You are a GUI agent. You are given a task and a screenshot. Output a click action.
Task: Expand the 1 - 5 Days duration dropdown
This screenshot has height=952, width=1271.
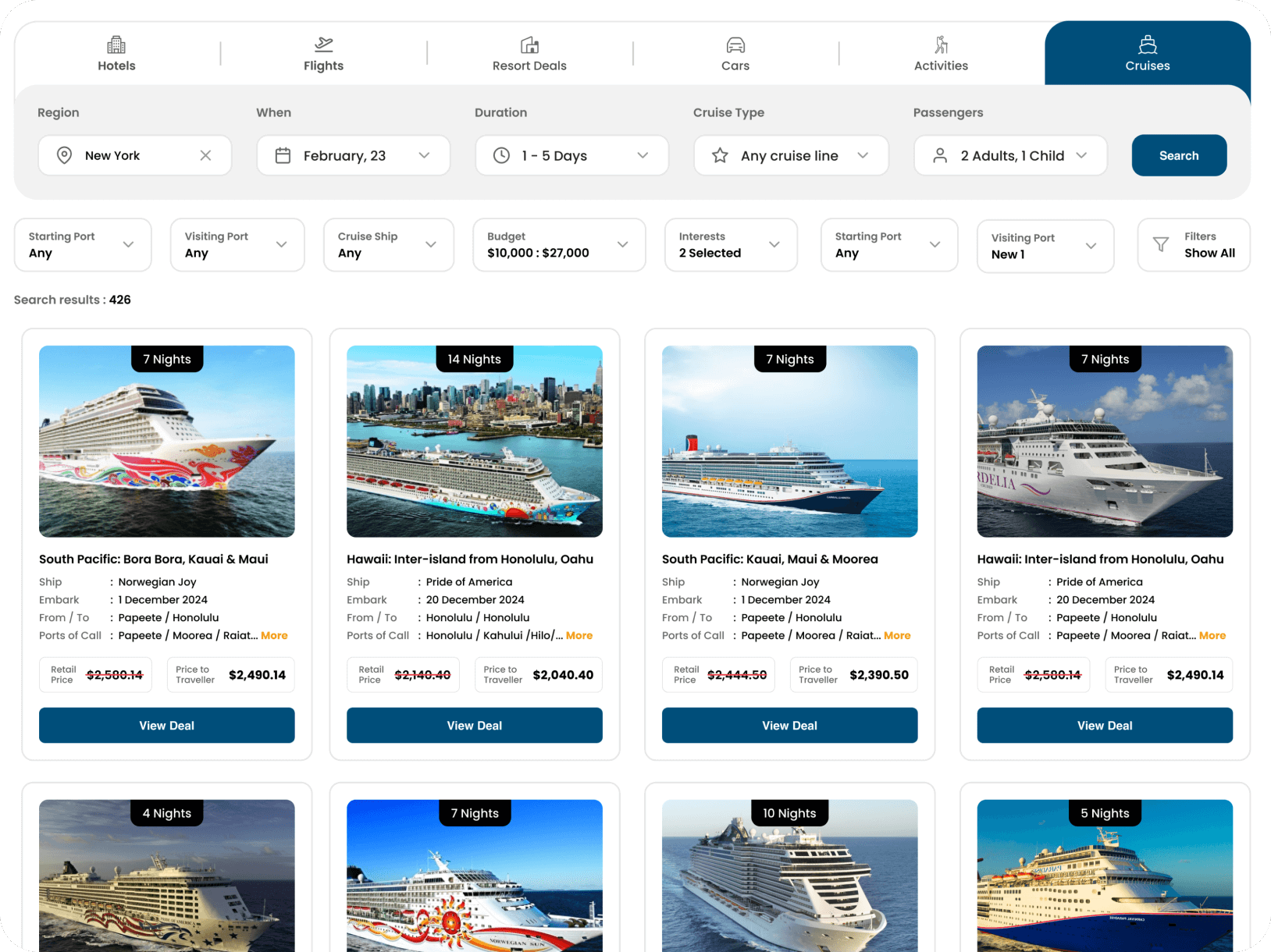[571, 155]
